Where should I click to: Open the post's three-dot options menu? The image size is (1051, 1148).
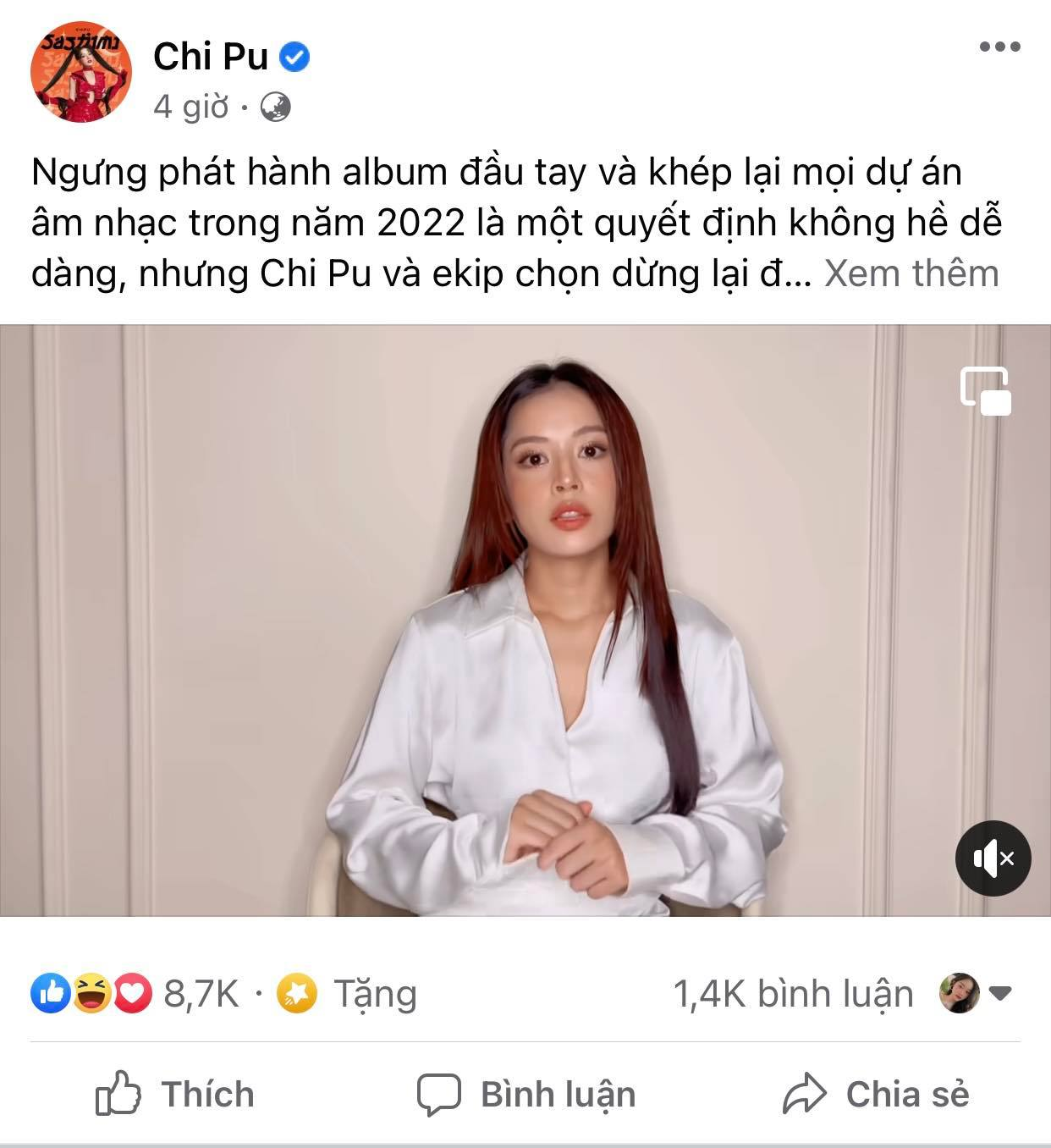(x=999, y=47)
